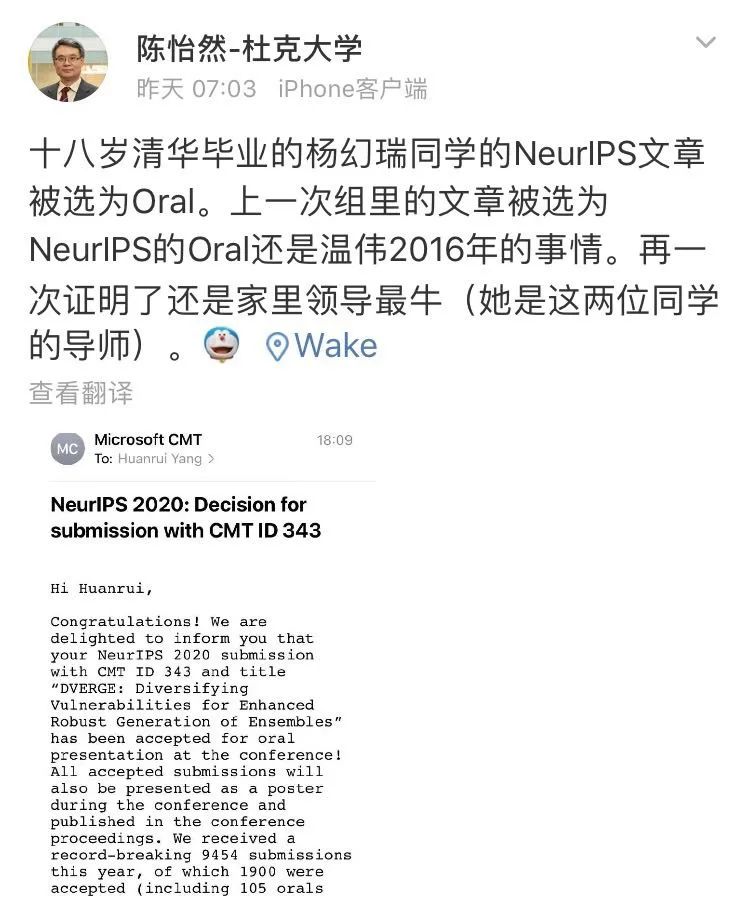Screen dimensions: 750x920
Task: Open 陈怡然's profile avatar
Action: (68, 62)
